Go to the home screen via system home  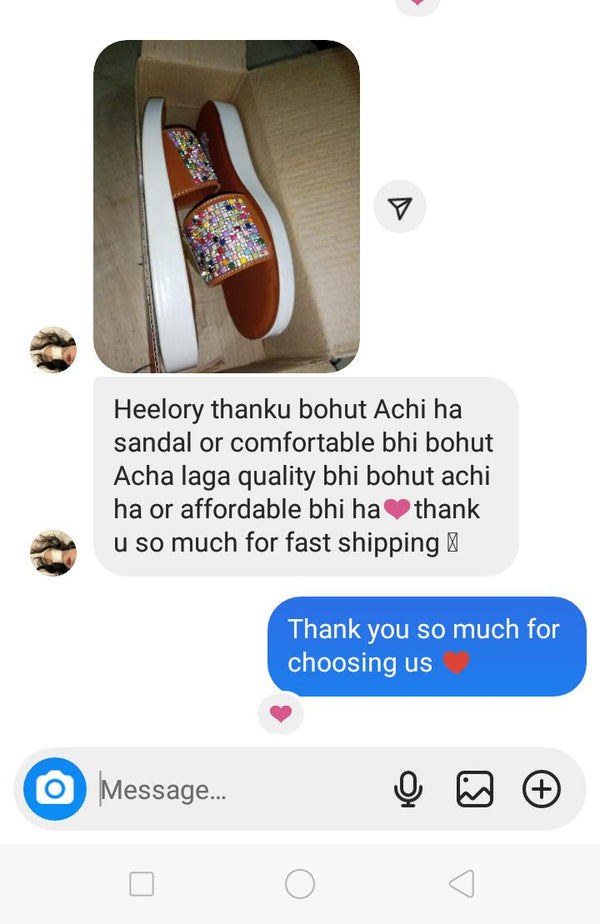tap(300, 883)
